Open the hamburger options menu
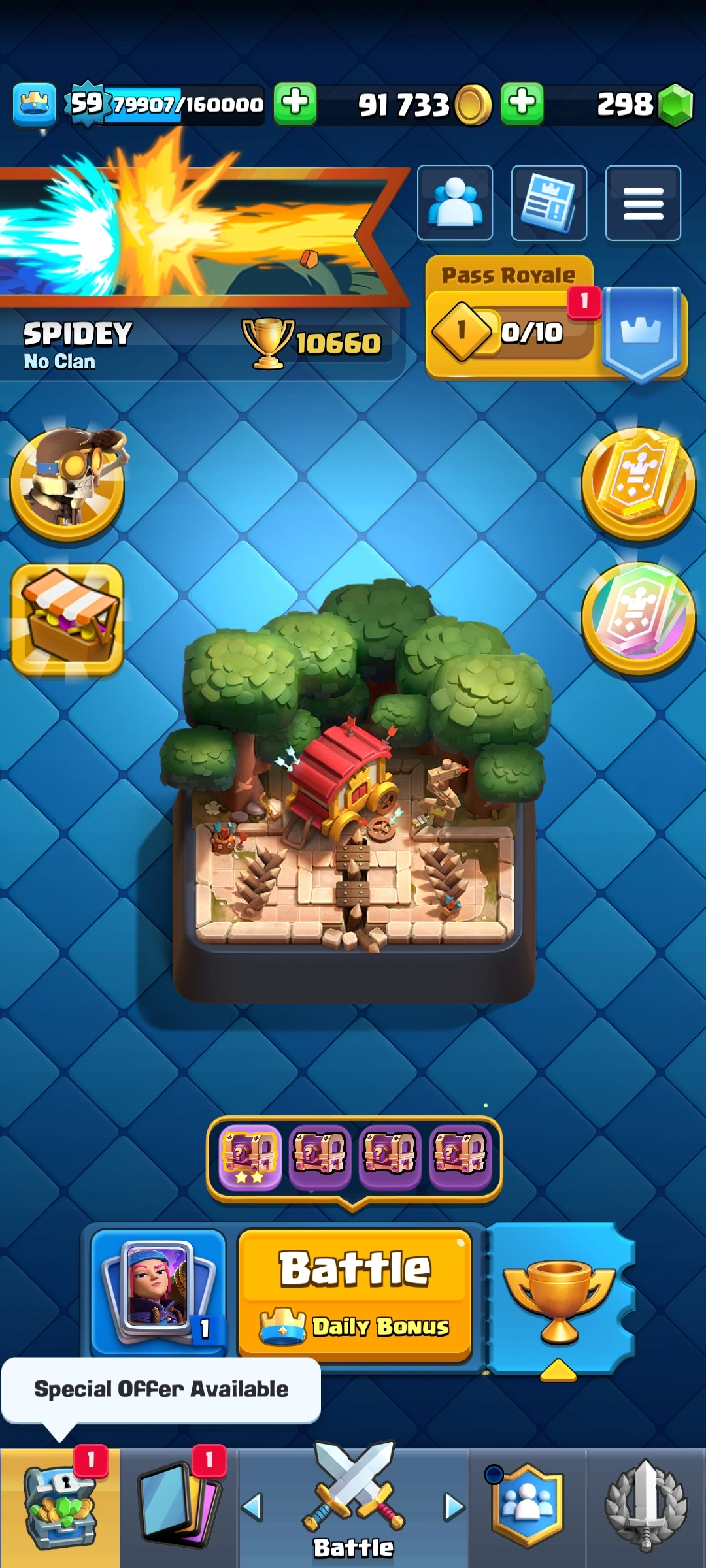The width and height of the screenshot is (706, 1568). (643, 203)
